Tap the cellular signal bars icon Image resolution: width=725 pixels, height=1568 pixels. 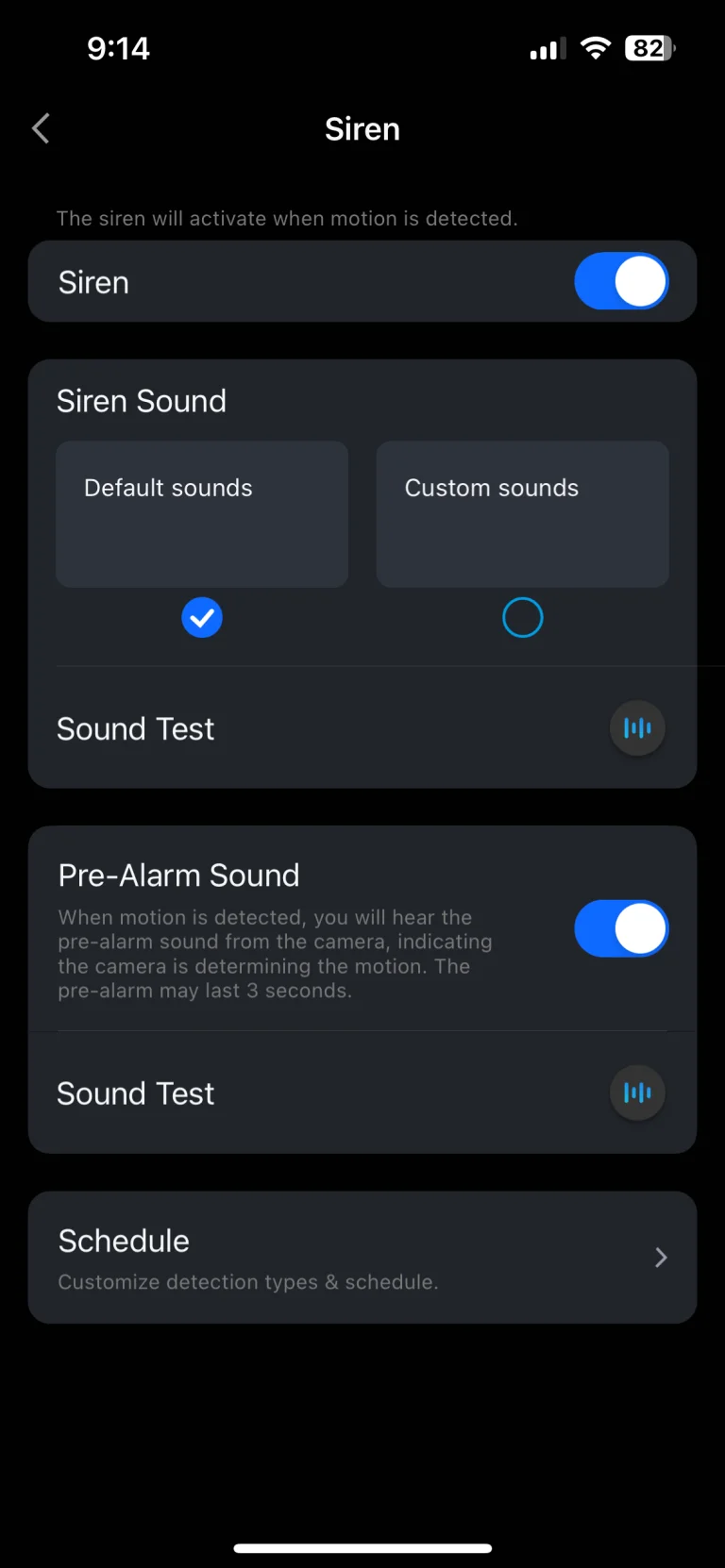tap(548, 48)
